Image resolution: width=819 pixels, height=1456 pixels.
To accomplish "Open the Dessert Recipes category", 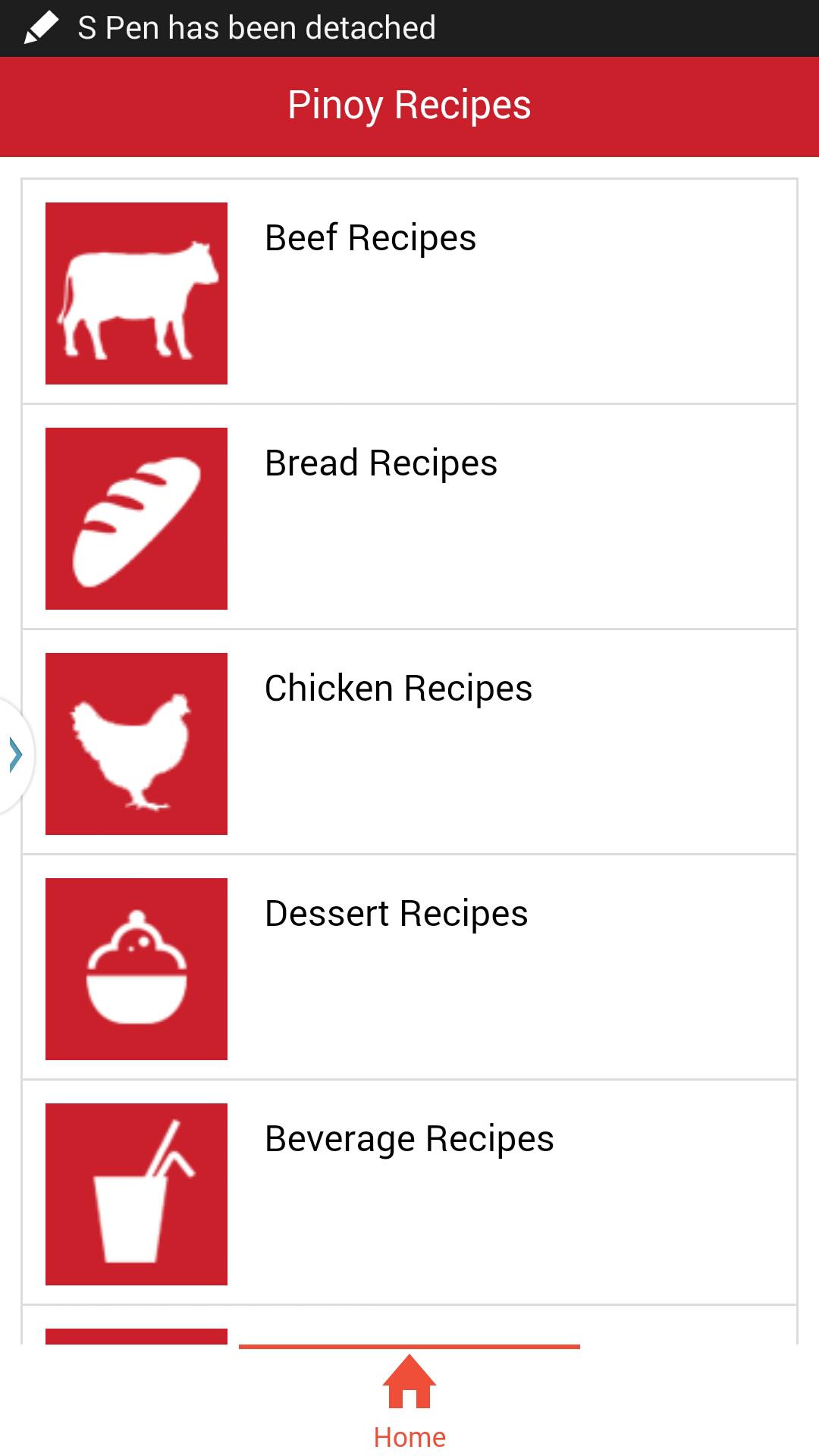I will click(409, 968).
